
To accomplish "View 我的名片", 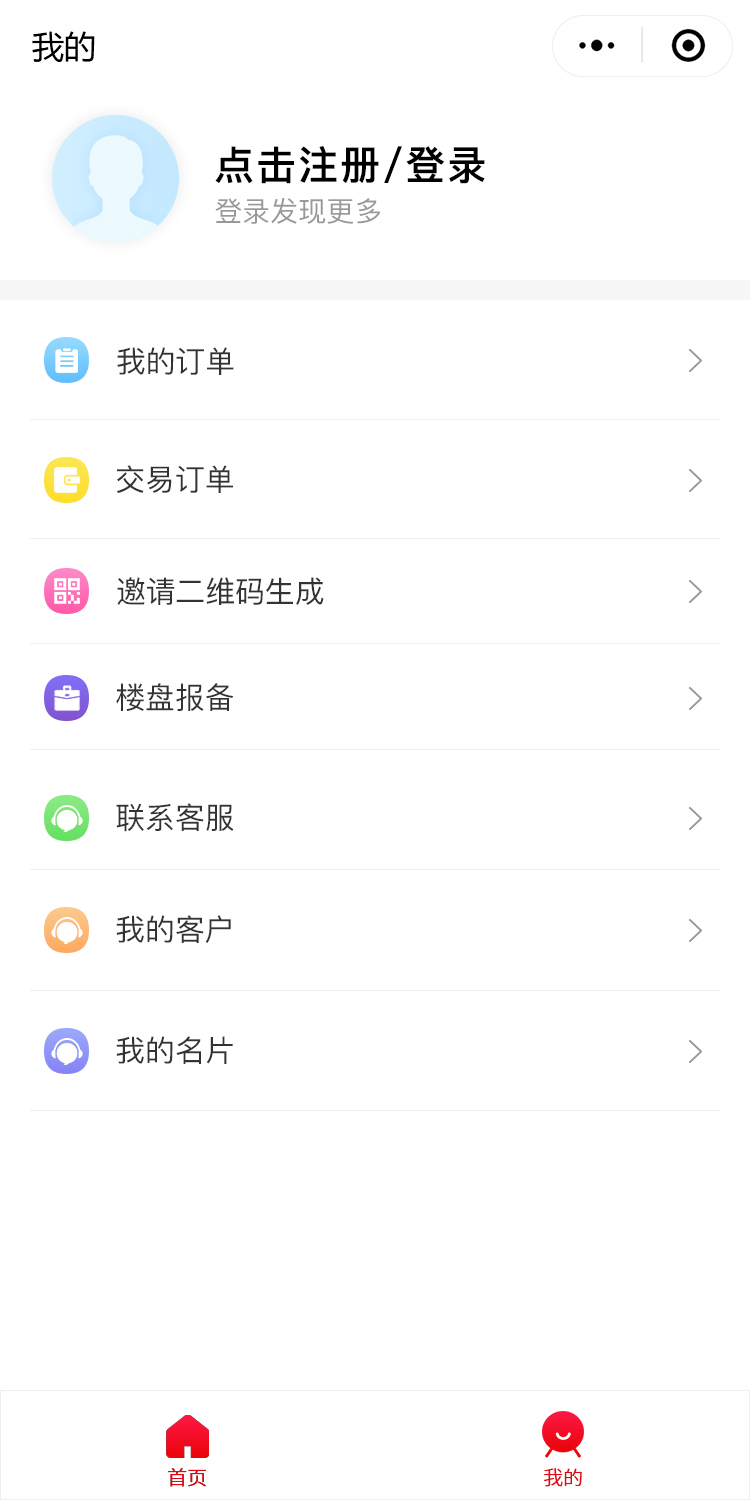I will (375, 1051).
